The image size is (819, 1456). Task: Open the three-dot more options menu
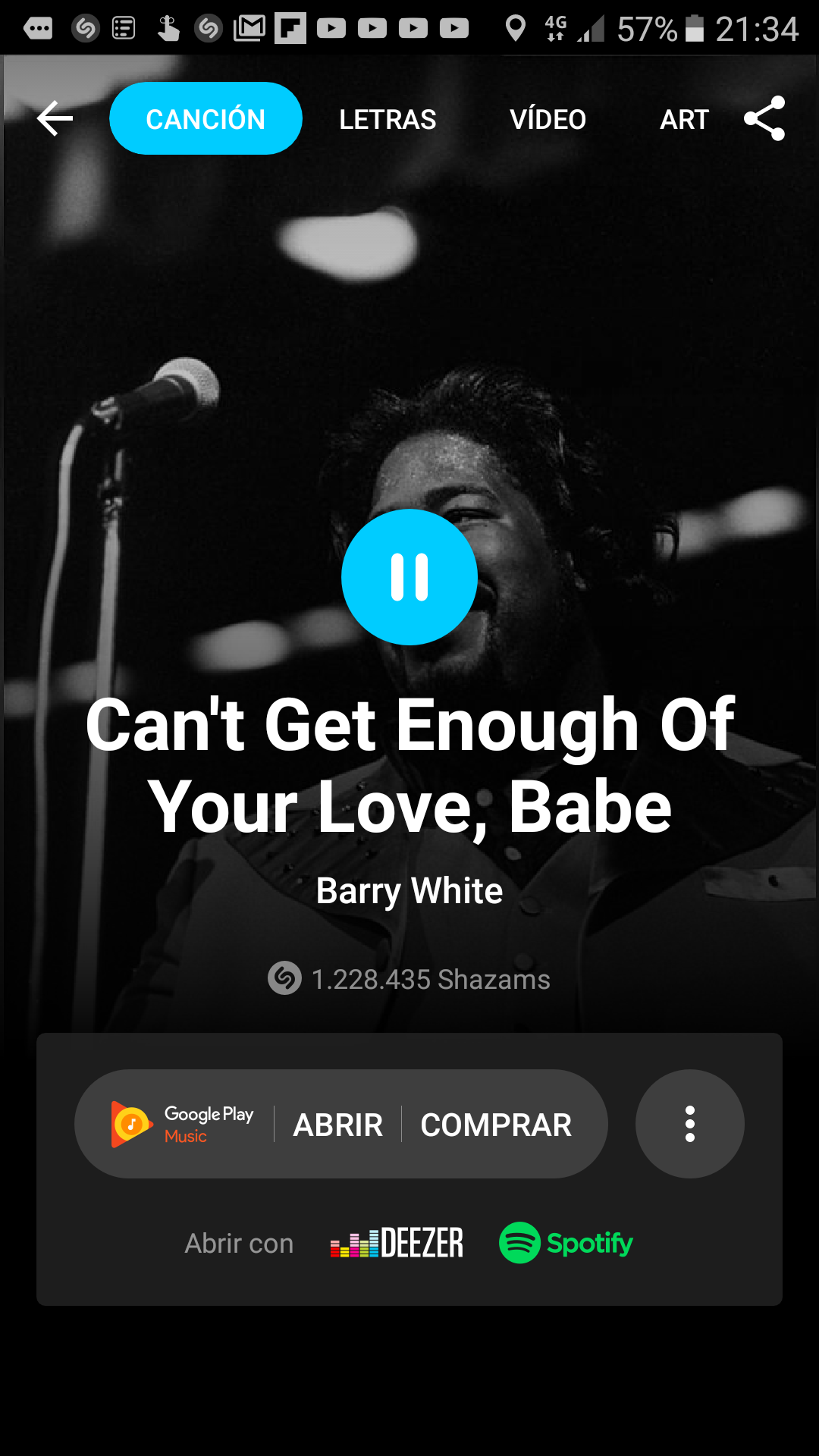[x=689, y=1124]
